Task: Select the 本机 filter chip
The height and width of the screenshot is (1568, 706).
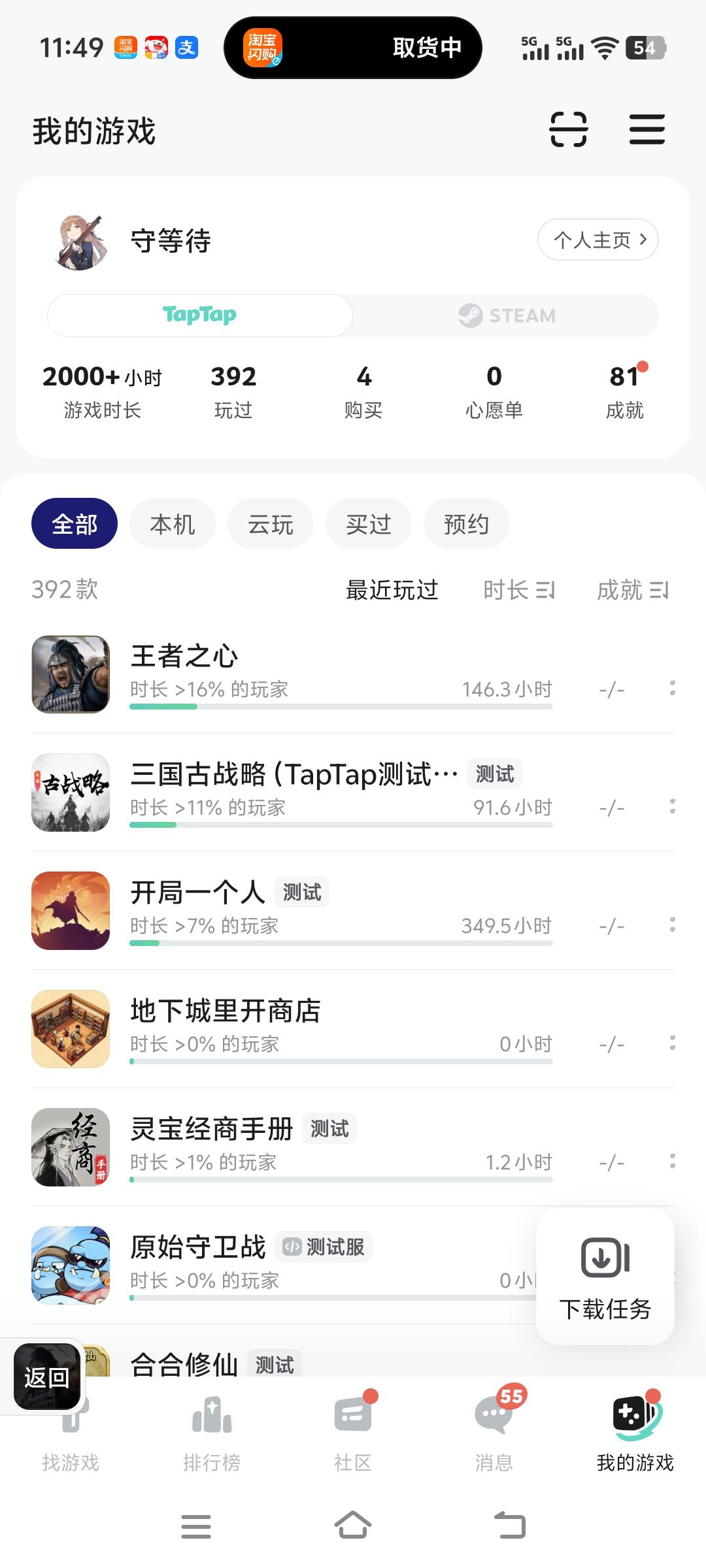Action: 173,524
